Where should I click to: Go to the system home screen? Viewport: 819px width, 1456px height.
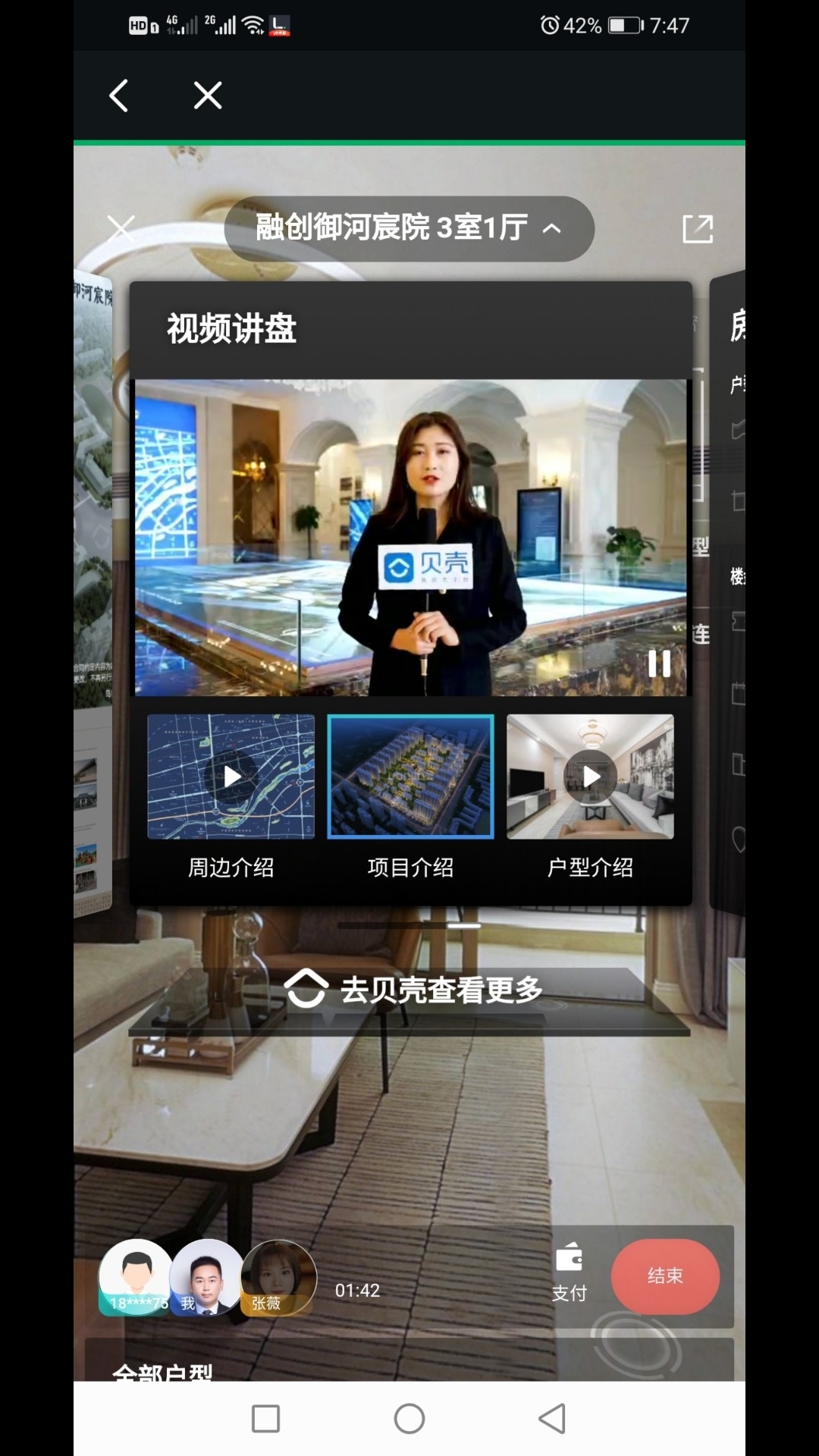409,1418
